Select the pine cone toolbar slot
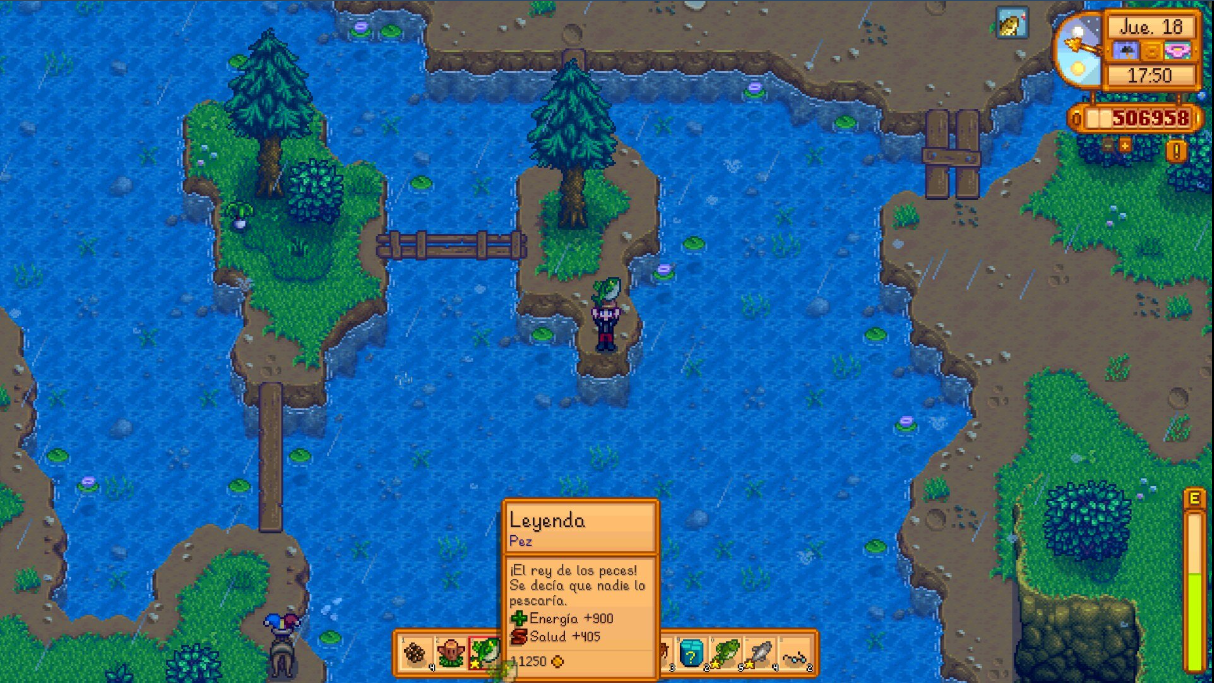 [415, 653]
